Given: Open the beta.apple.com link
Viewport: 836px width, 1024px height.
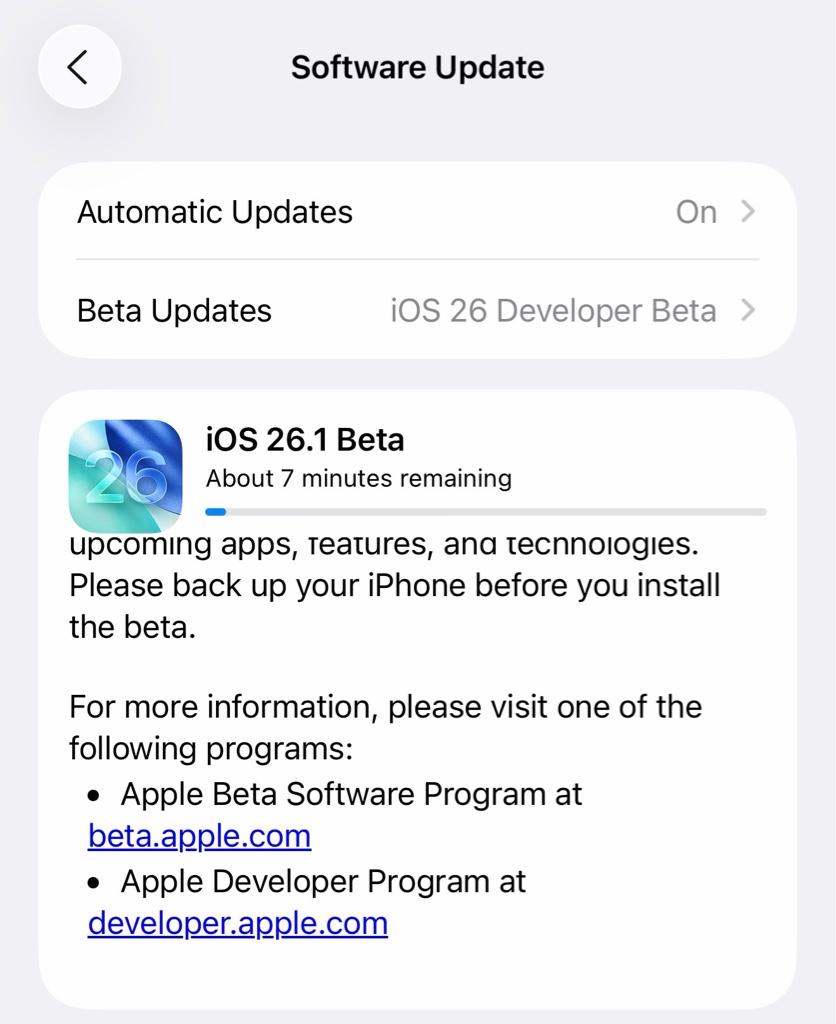Looking at the screenshot, I should click(199, 836).
